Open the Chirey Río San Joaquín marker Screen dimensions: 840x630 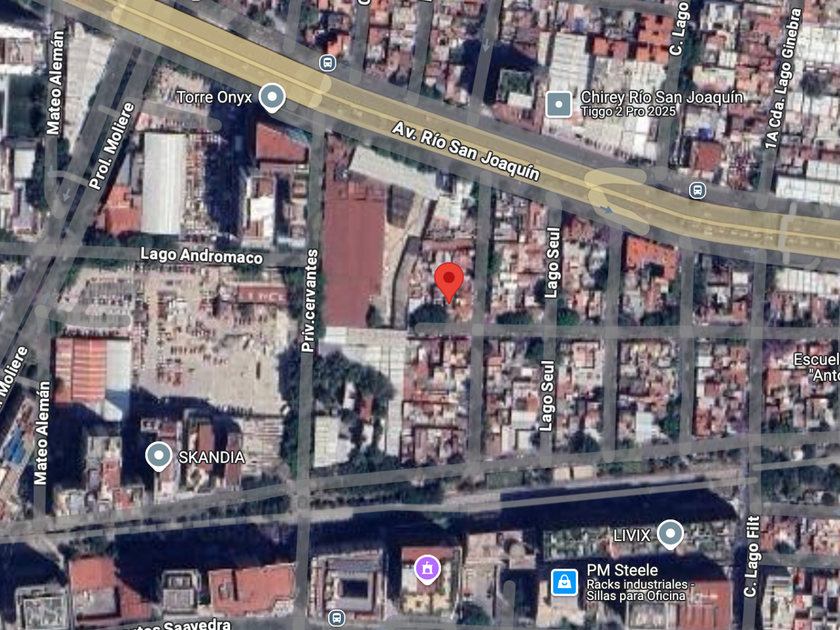click(558, 104)
